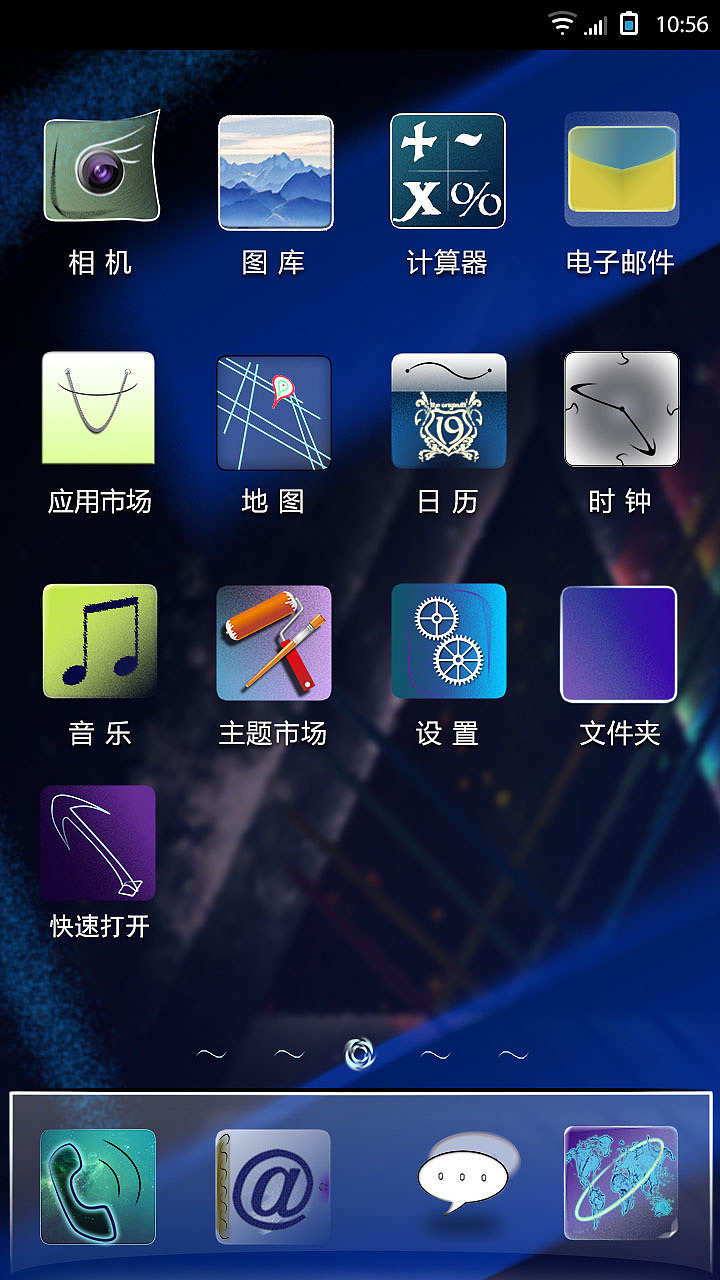The image size is (720, 1280).
Task: Open the 日历 calendar
Action: click(x=448, y=408)
